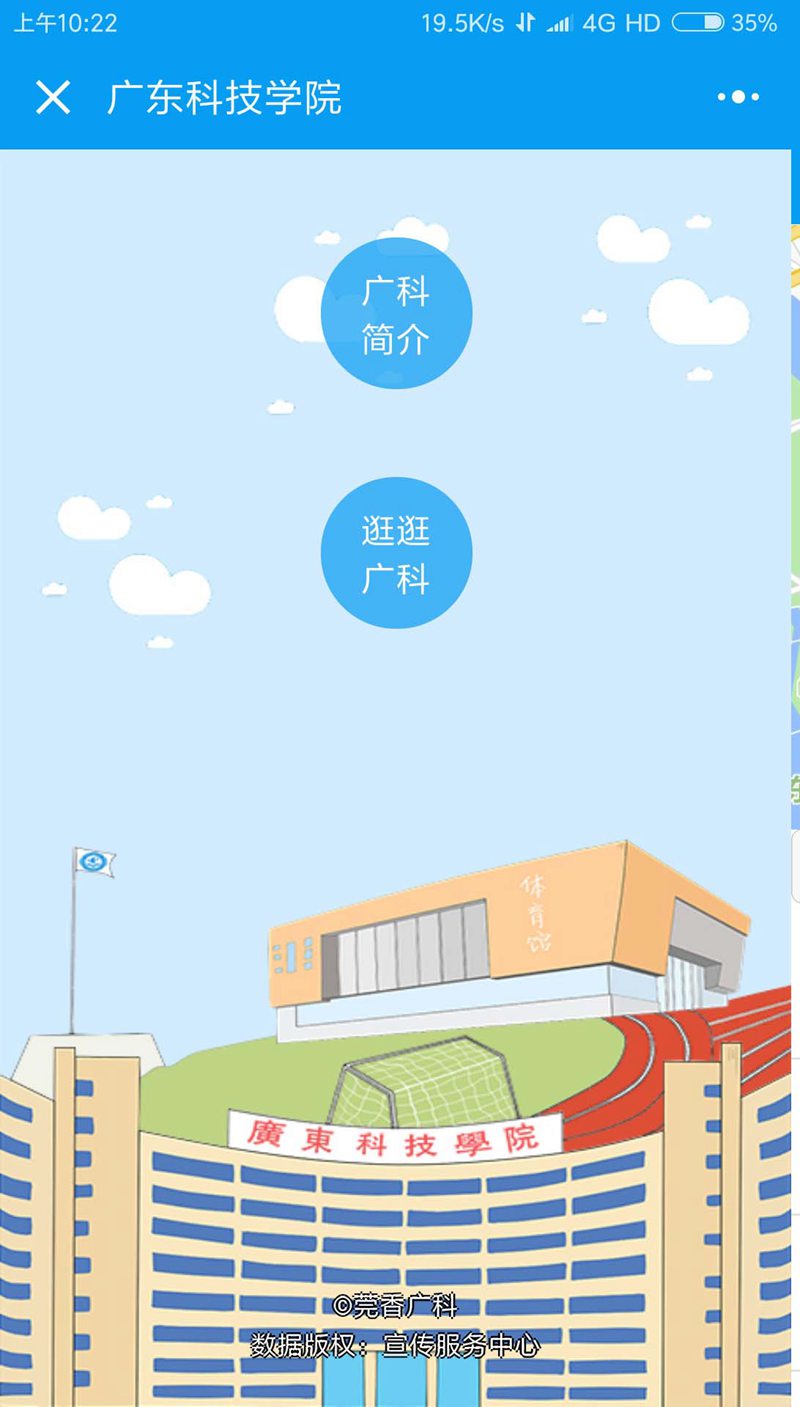Close the 广东科技学院 page
The height and width of the screenshot is (1407, 800).
pos(52,97)
